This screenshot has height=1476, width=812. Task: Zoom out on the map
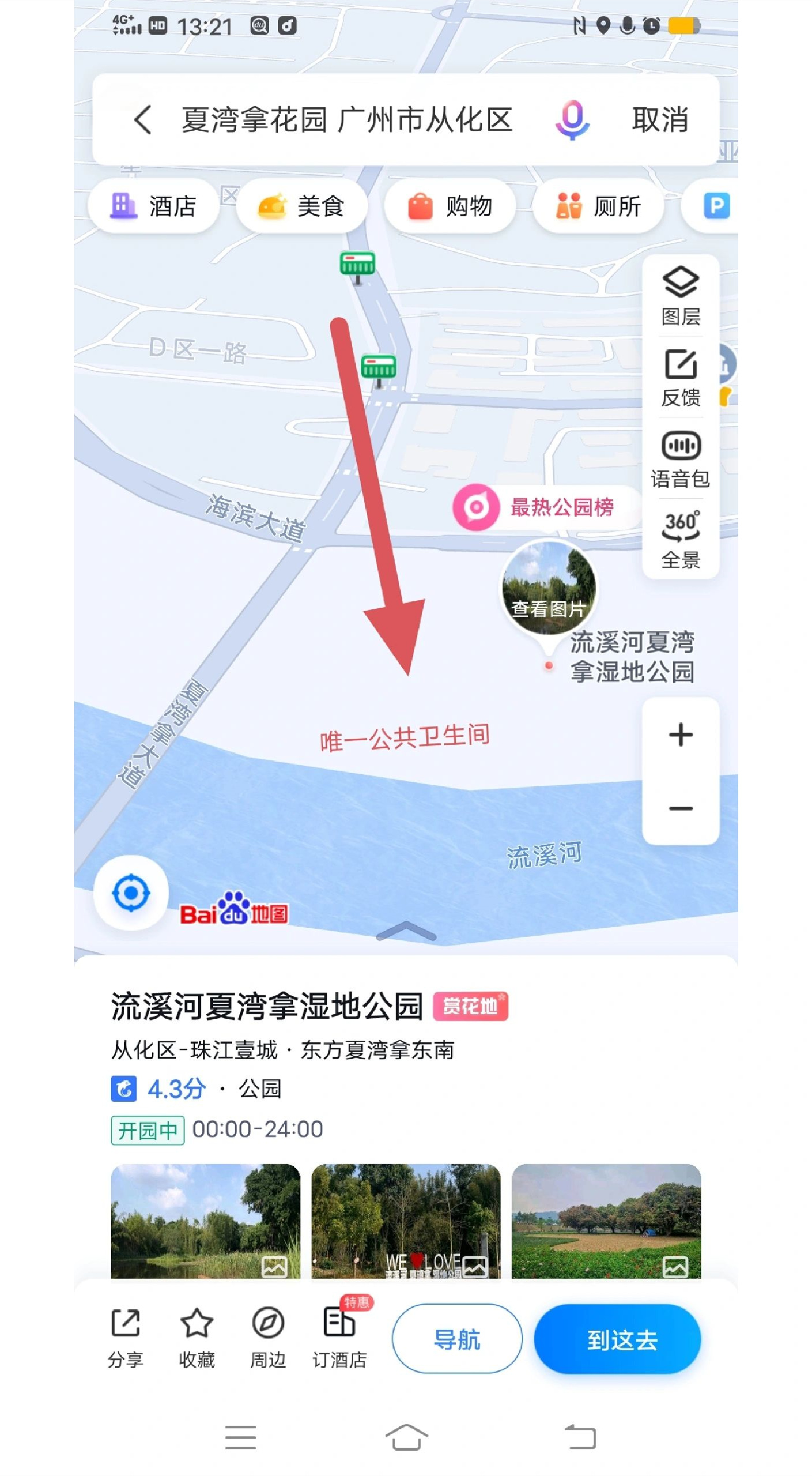pyautogui.click(x=681, y=808)
